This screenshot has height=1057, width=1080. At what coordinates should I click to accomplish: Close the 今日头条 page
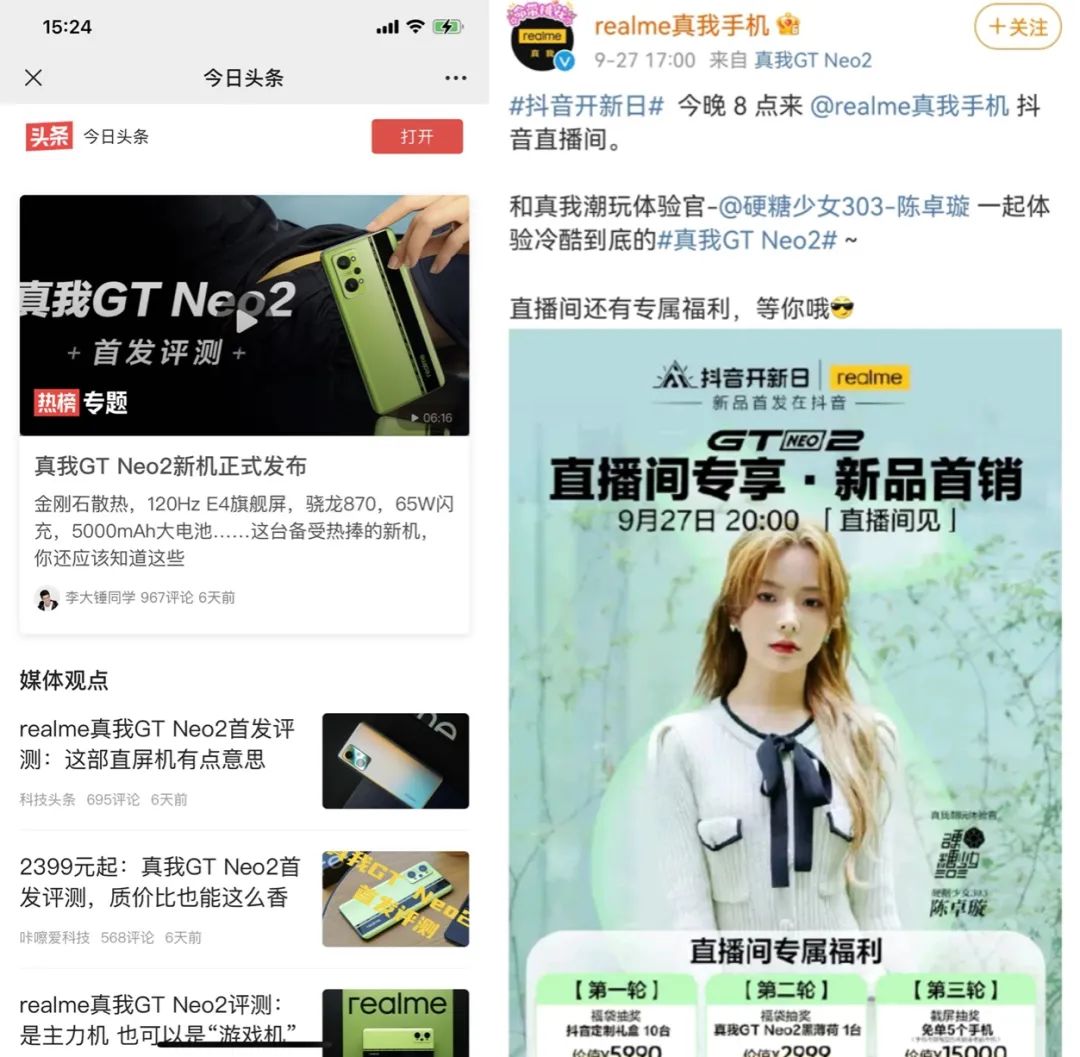[33, 78]
